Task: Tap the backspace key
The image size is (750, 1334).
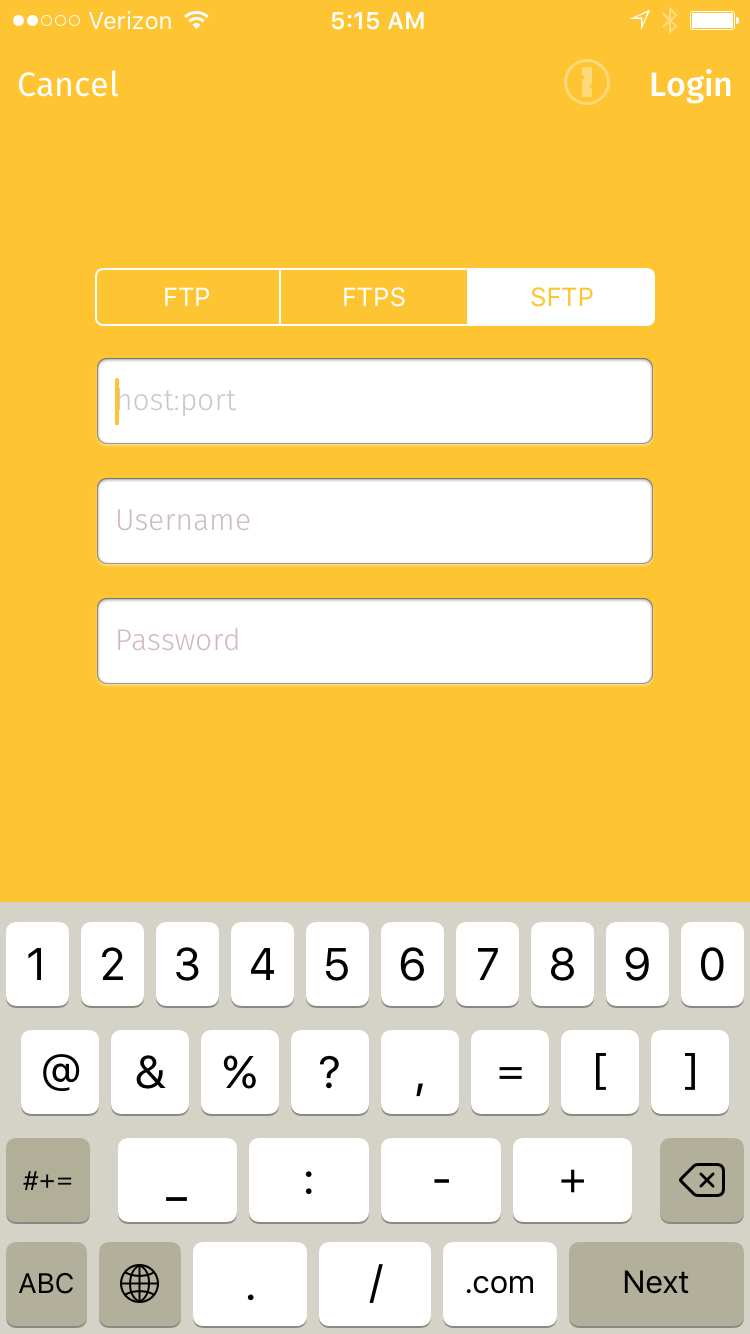Action: (x=702, y=1180)
